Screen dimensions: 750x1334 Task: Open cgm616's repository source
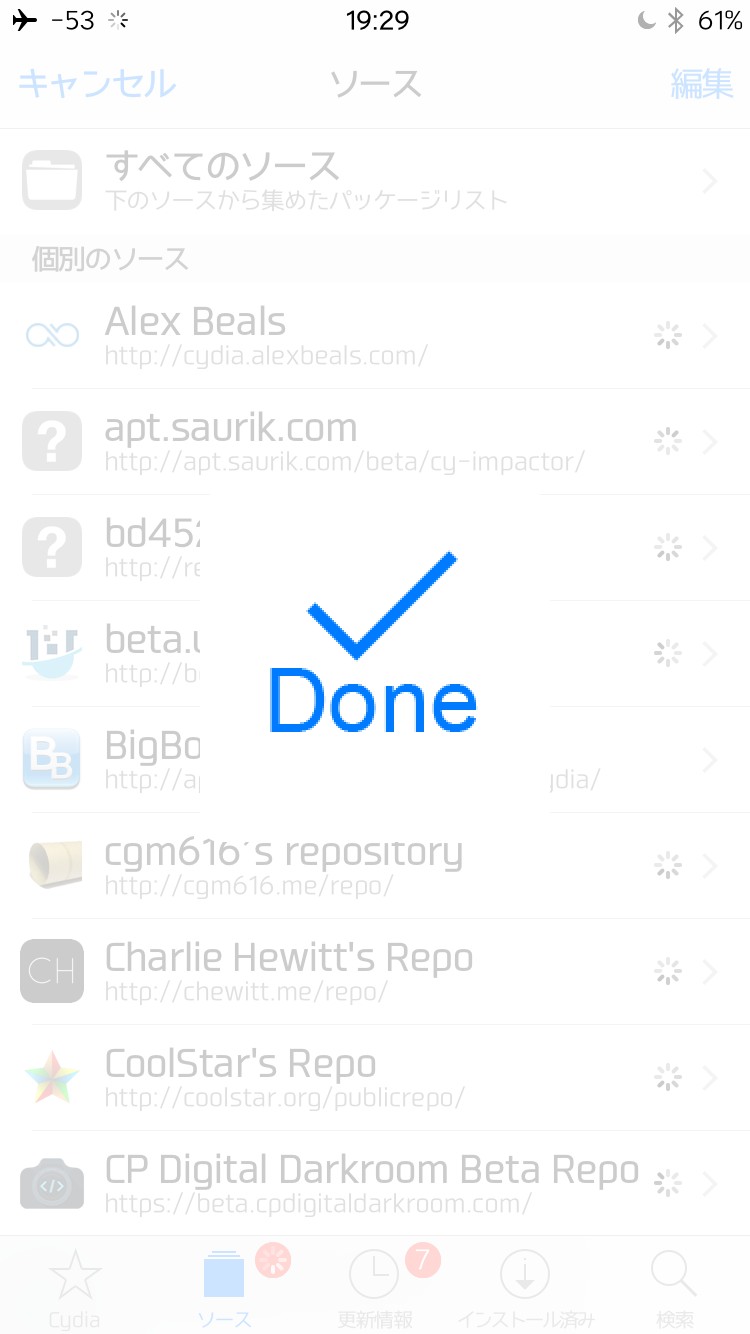375,866
